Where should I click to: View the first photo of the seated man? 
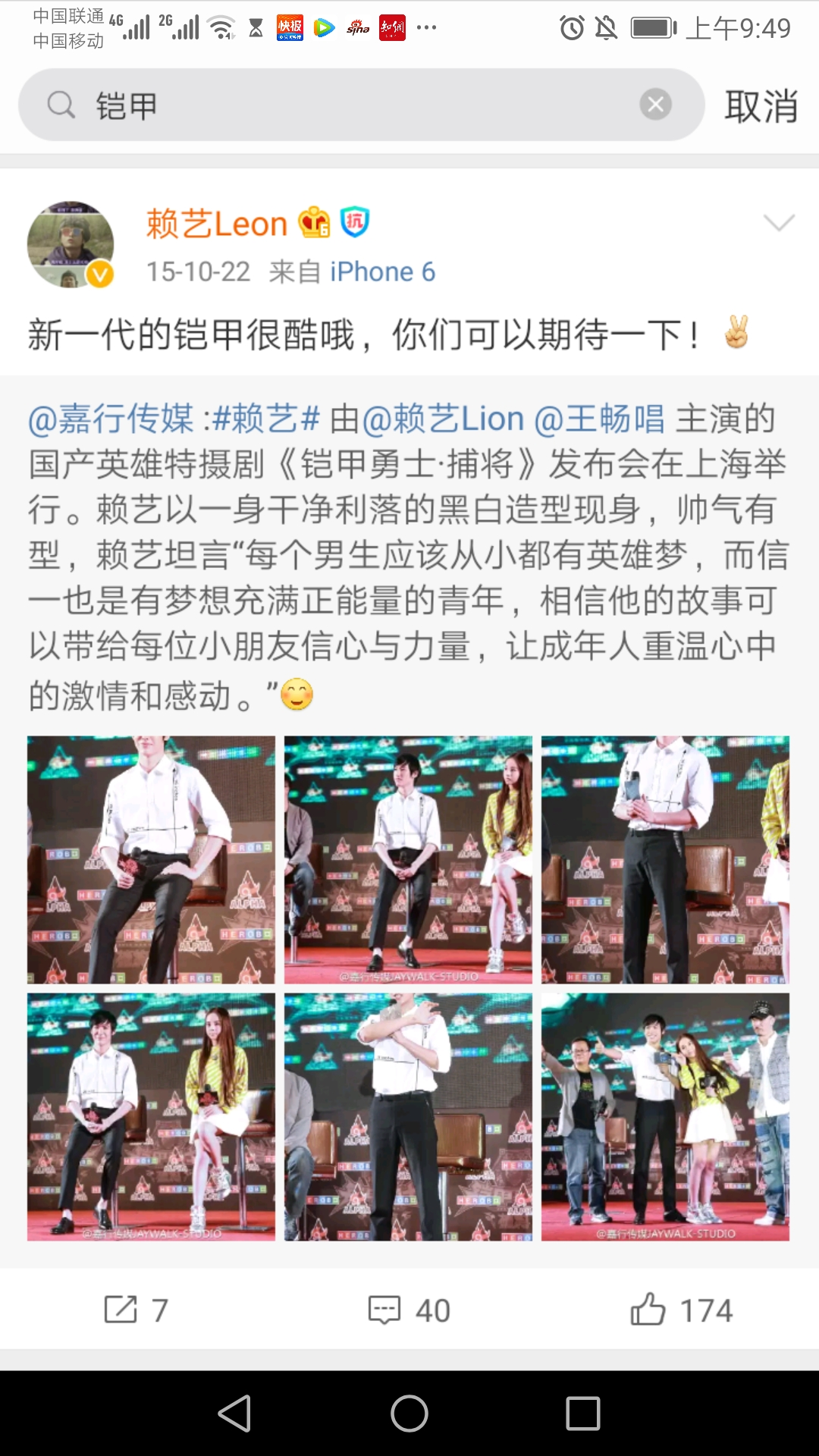coord(151,859)
